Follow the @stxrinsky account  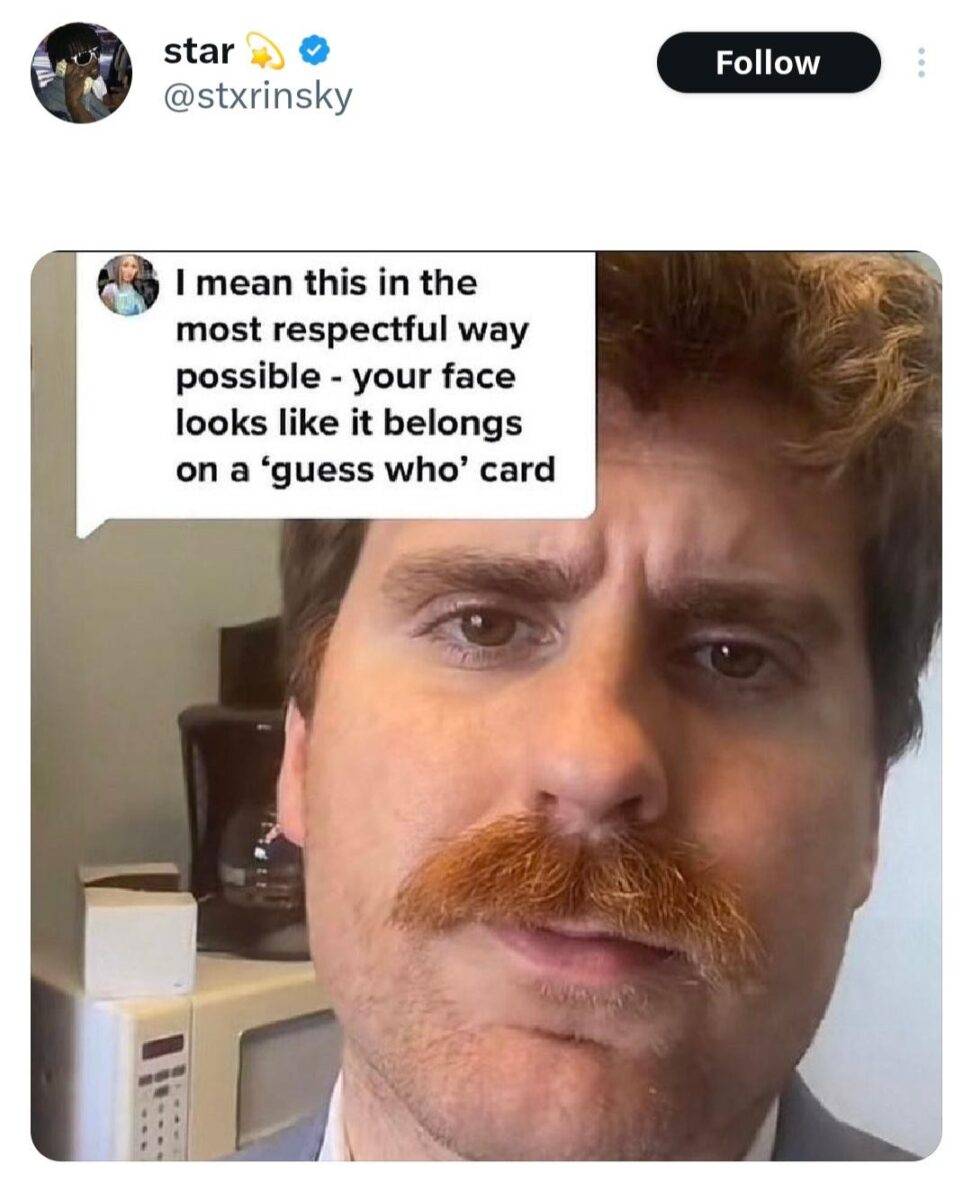768,62
